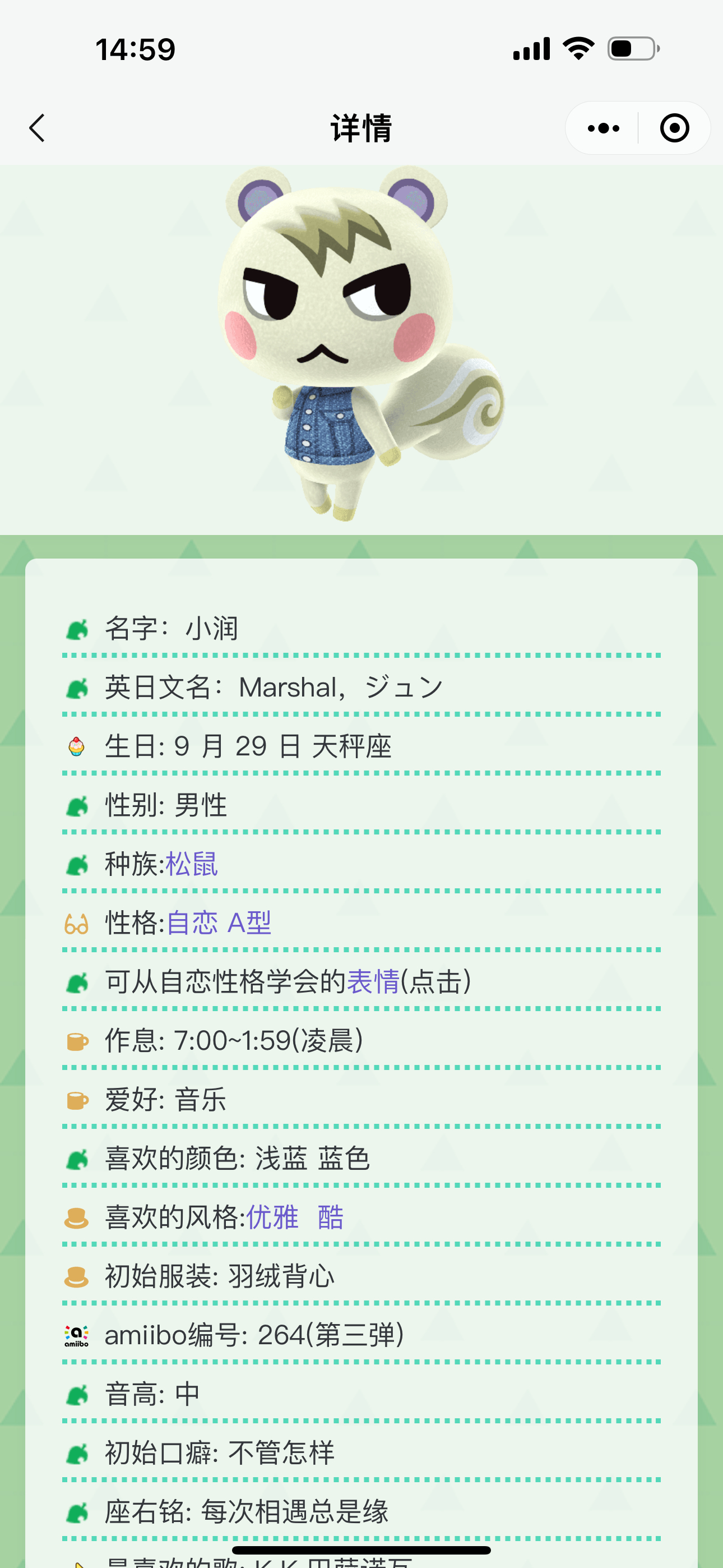This screenshot has height=1568, width=723.
Task: Open the A型 personality subtype link
Action: pyautogui.click(x=249, y=924)
